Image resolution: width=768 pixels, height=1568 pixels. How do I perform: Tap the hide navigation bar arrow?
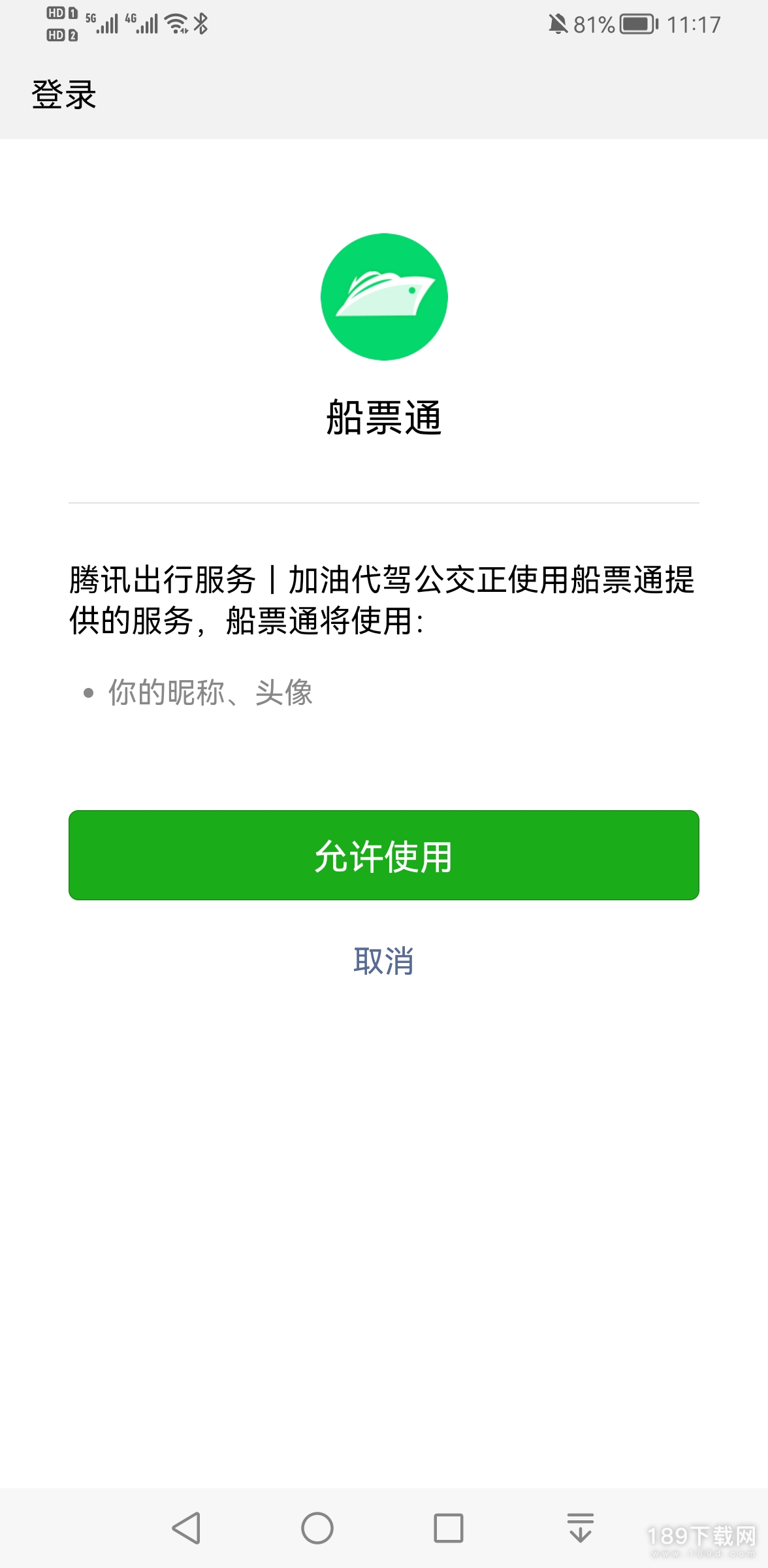pos(581,1527)
